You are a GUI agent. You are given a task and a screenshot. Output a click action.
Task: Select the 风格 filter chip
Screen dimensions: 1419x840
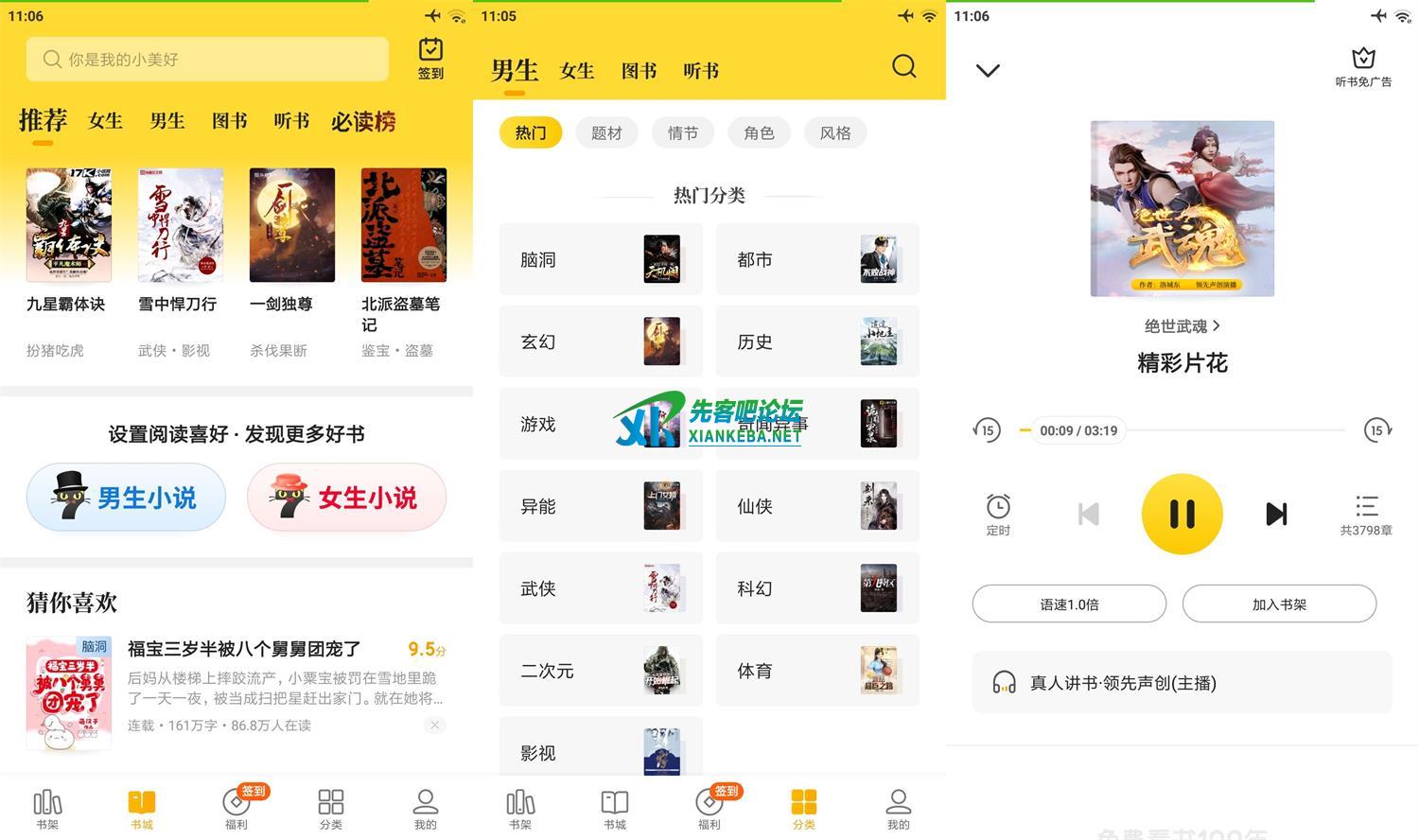[x=834, y=133]
